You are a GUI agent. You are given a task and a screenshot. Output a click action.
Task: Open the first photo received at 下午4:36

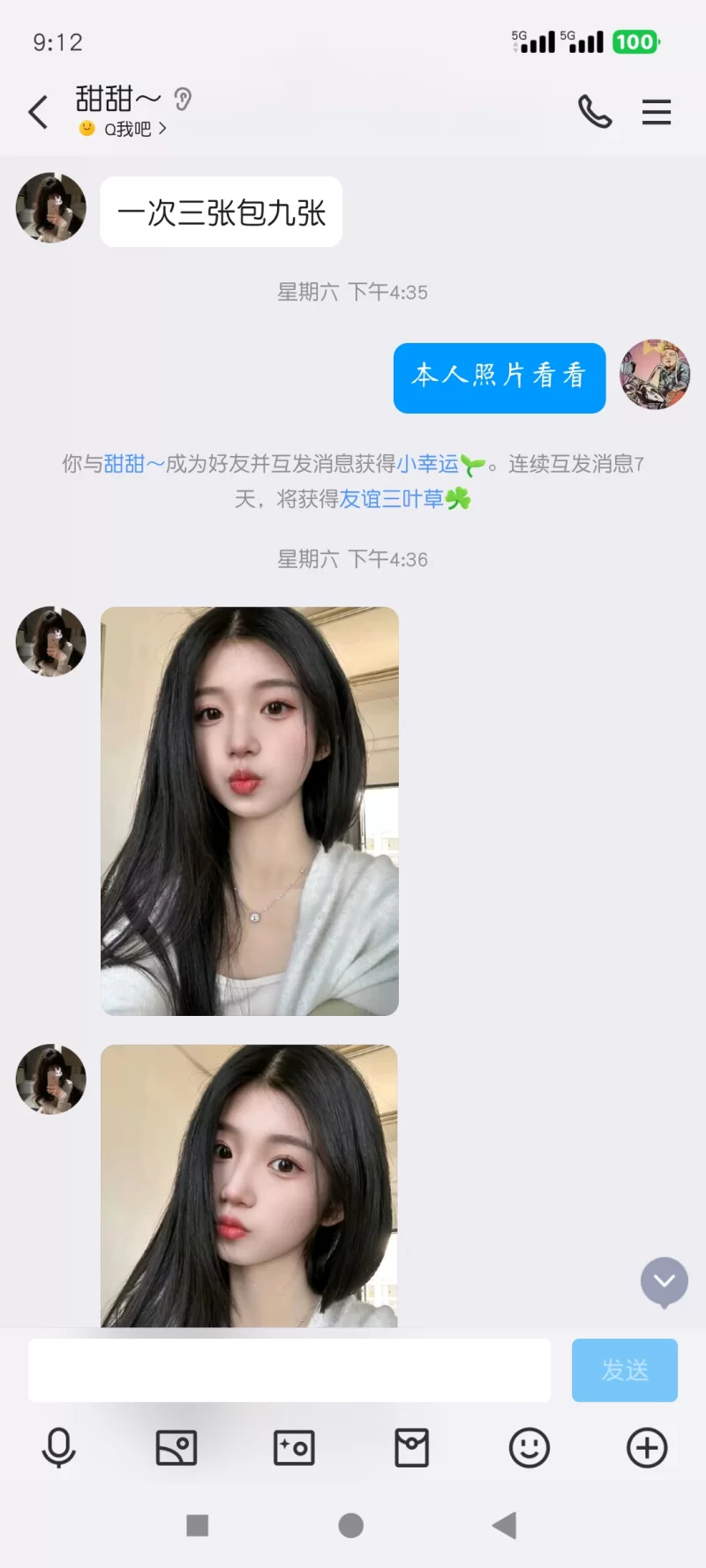[250, 810]
